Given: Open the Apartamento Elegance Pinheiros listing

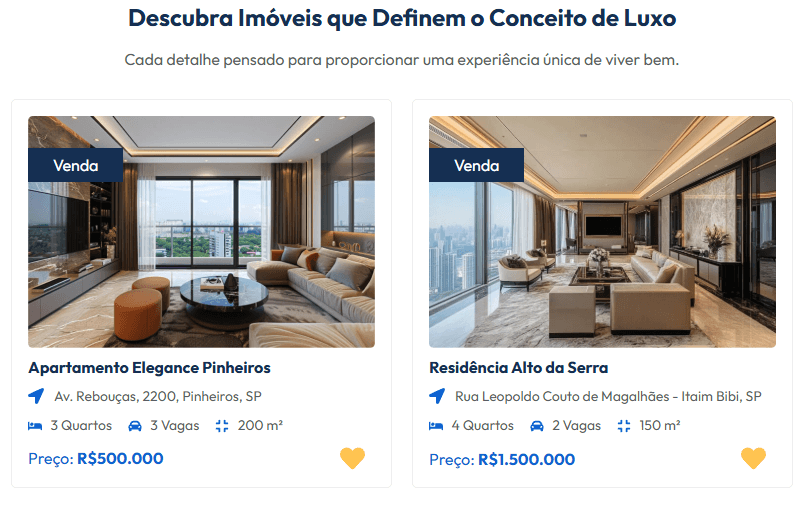Looking at the screenshot, I should pos(149,367).
